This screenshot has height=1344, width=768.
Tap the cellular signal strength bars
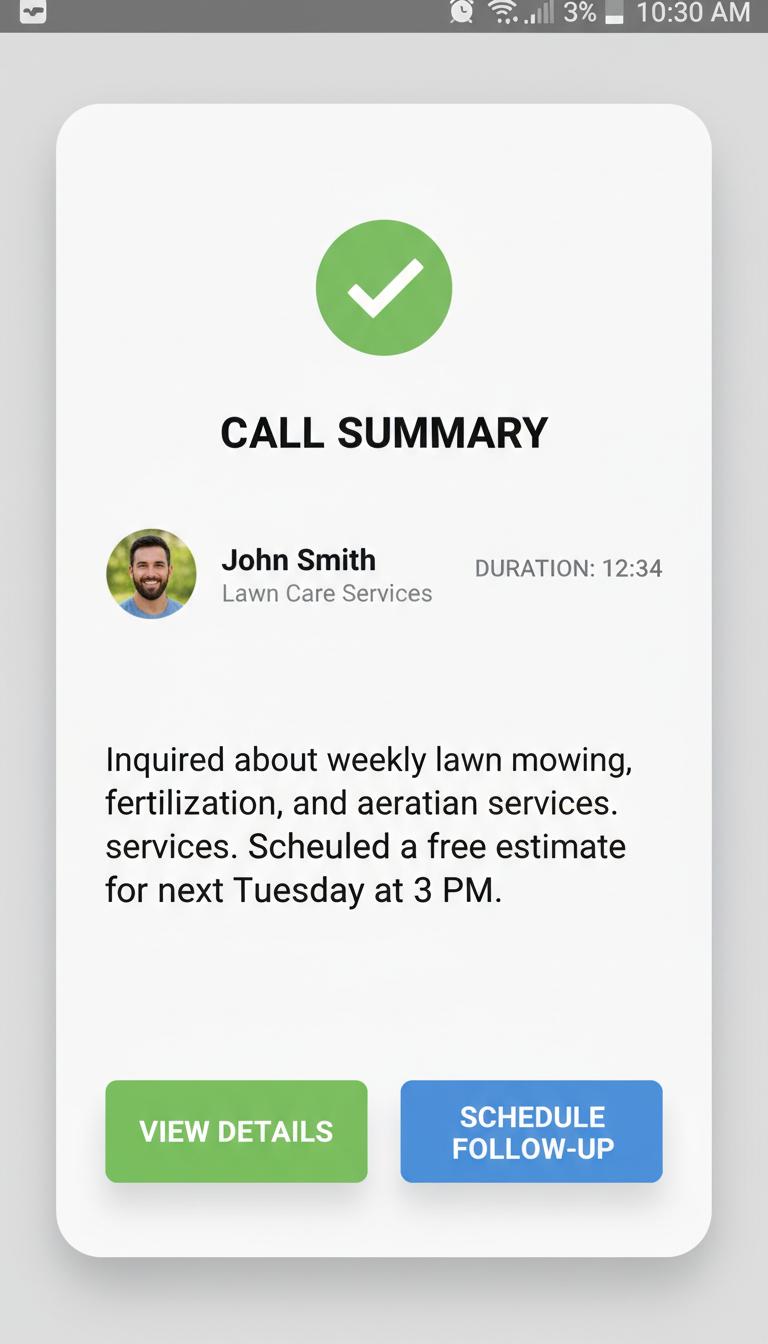[x=540, y=13]
